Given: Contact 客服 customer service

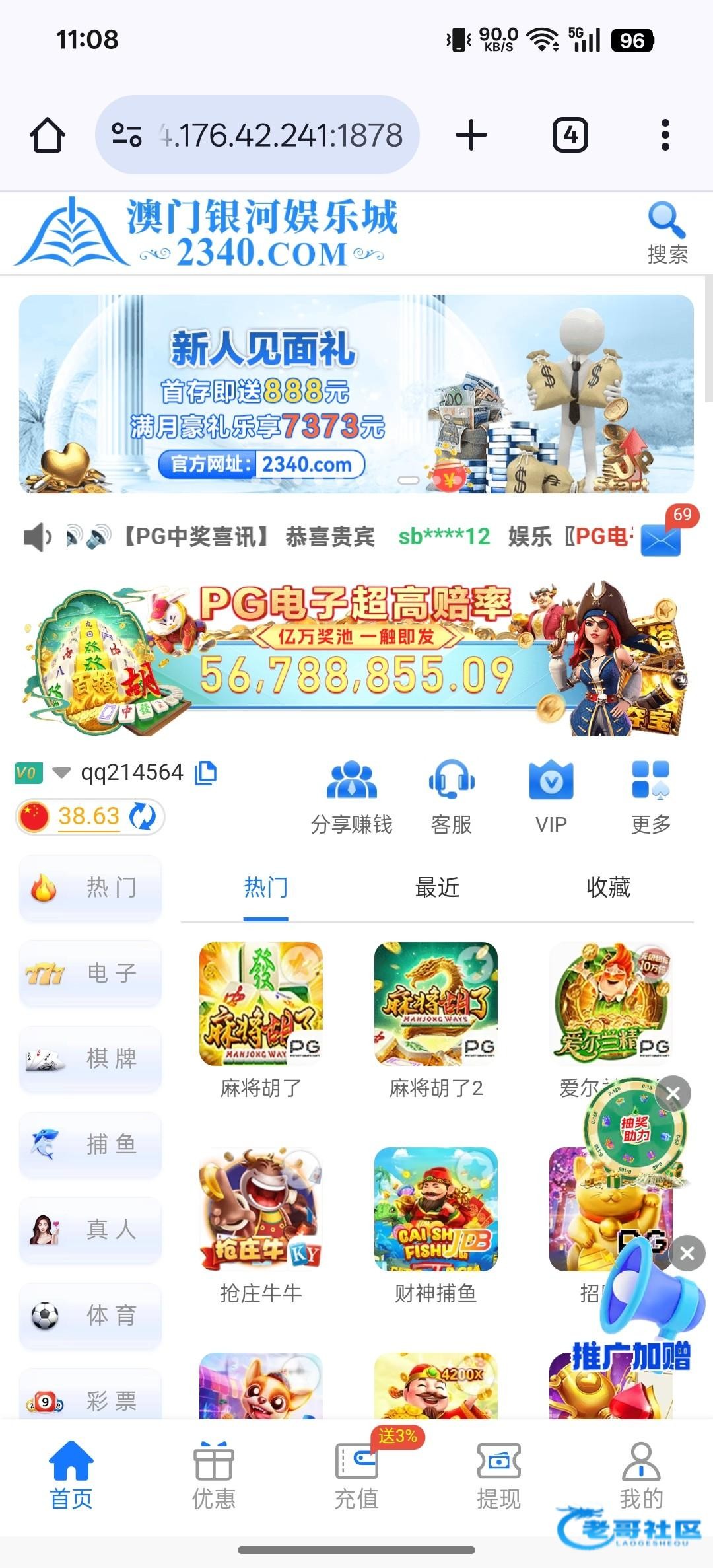Looking at the screenshot, I should point(452,797).
